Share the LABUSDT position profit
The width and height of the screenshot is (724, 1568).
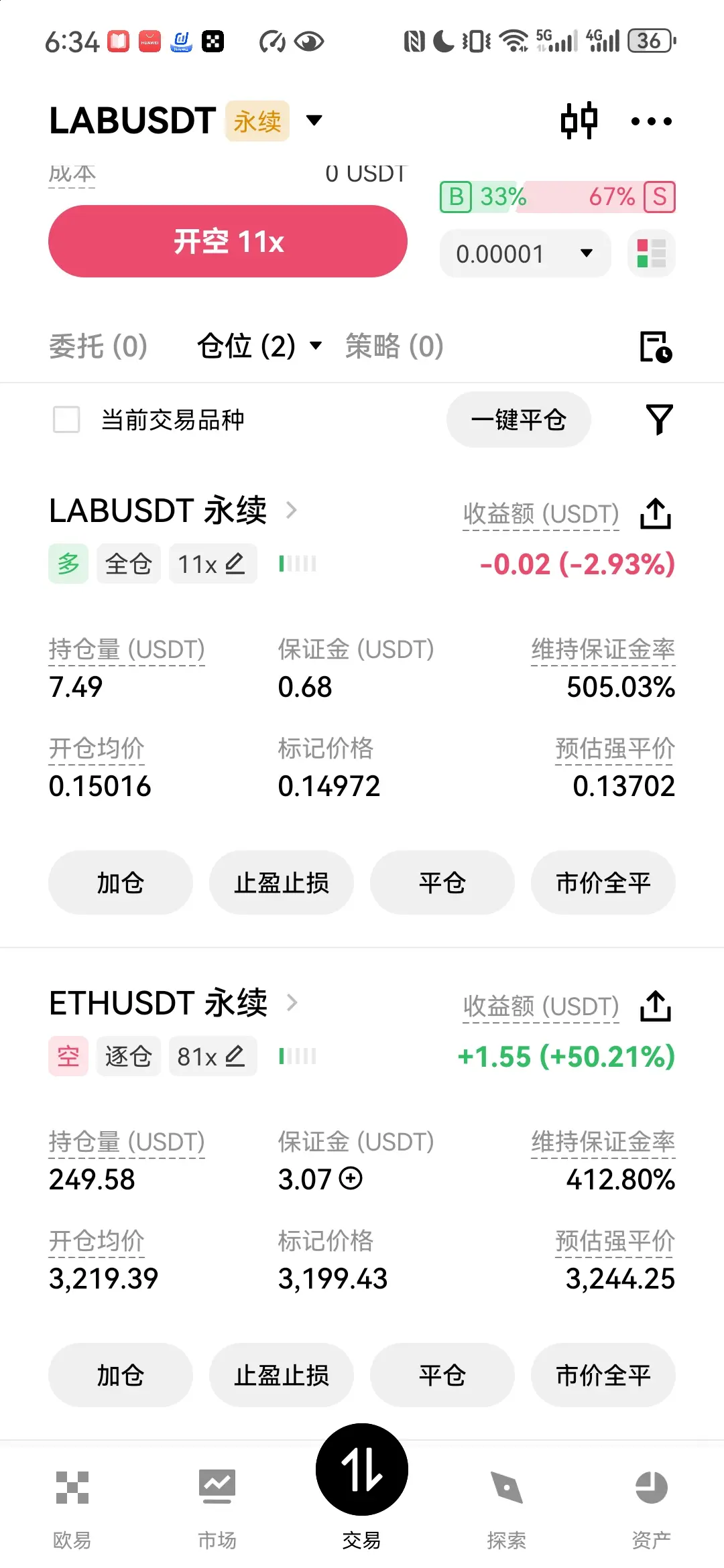(656, 513)
